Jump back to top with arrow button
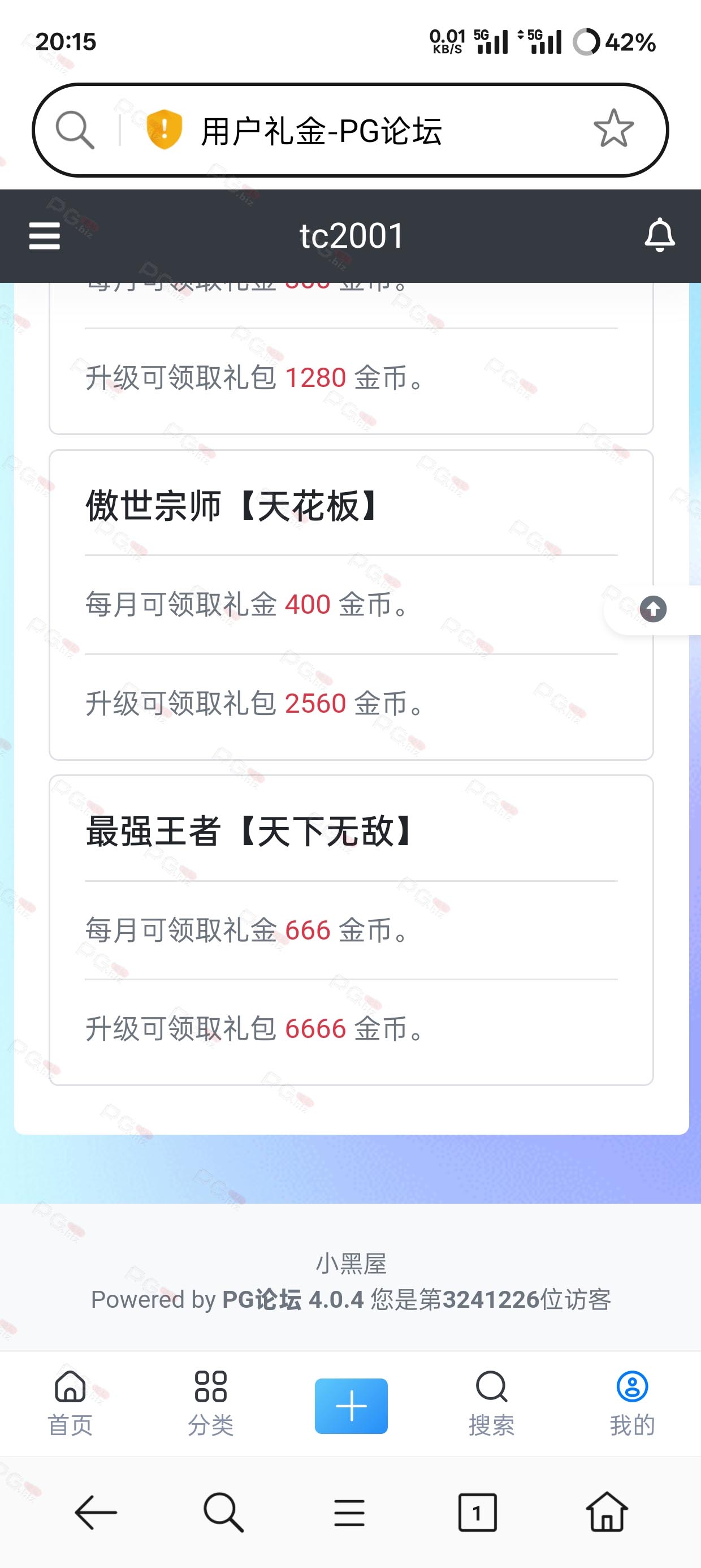Screen dimensions: 701x1568 pyautogui.click(x=653, y=609)
